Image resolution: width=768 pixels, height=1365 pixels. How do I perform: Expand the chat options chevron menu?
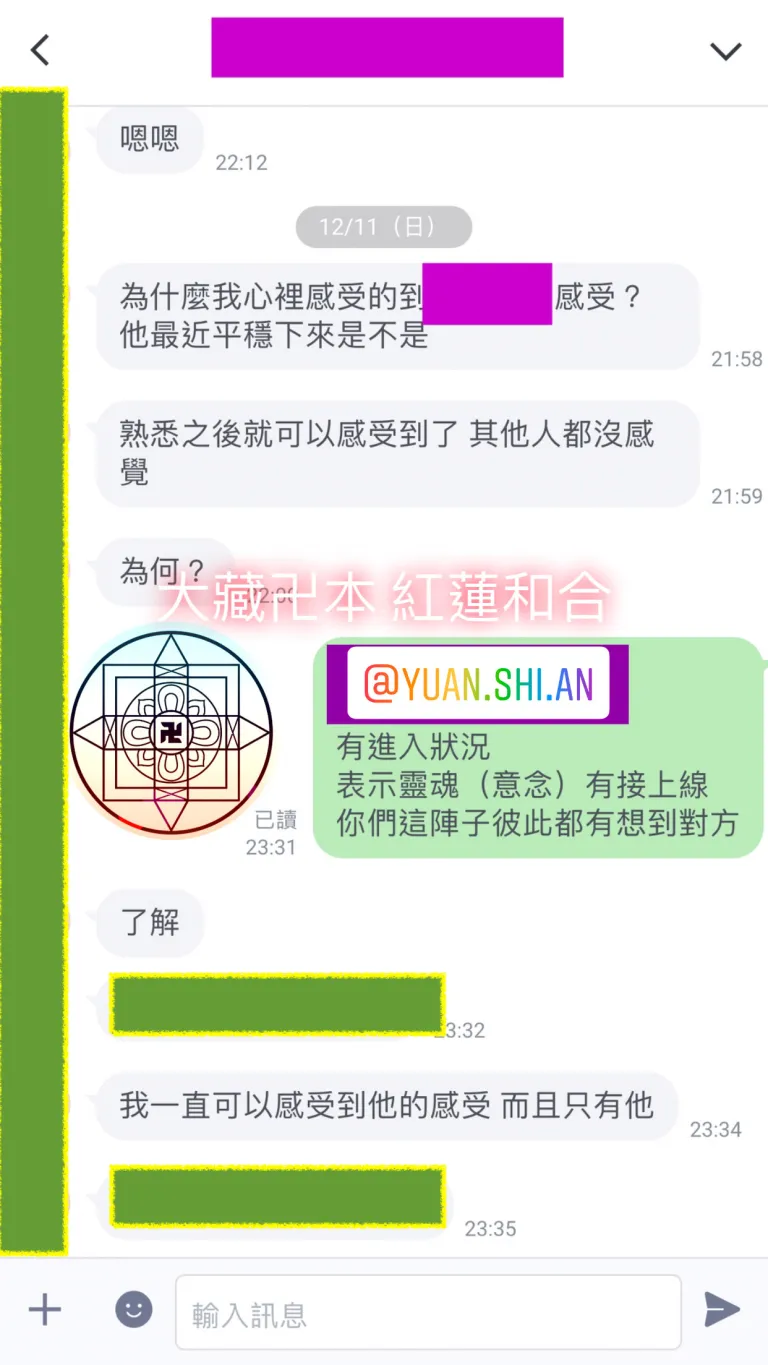coord(725,51)
